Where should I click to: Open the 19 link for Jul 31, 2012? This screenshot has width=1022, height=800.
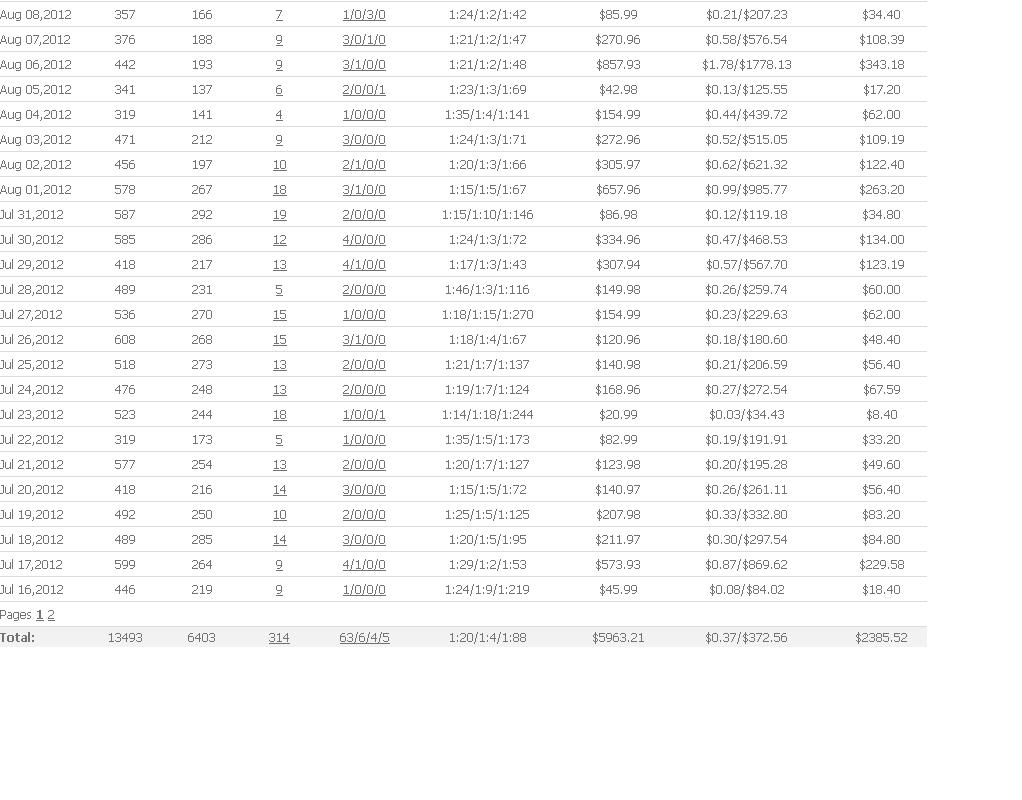coord(279,215)
